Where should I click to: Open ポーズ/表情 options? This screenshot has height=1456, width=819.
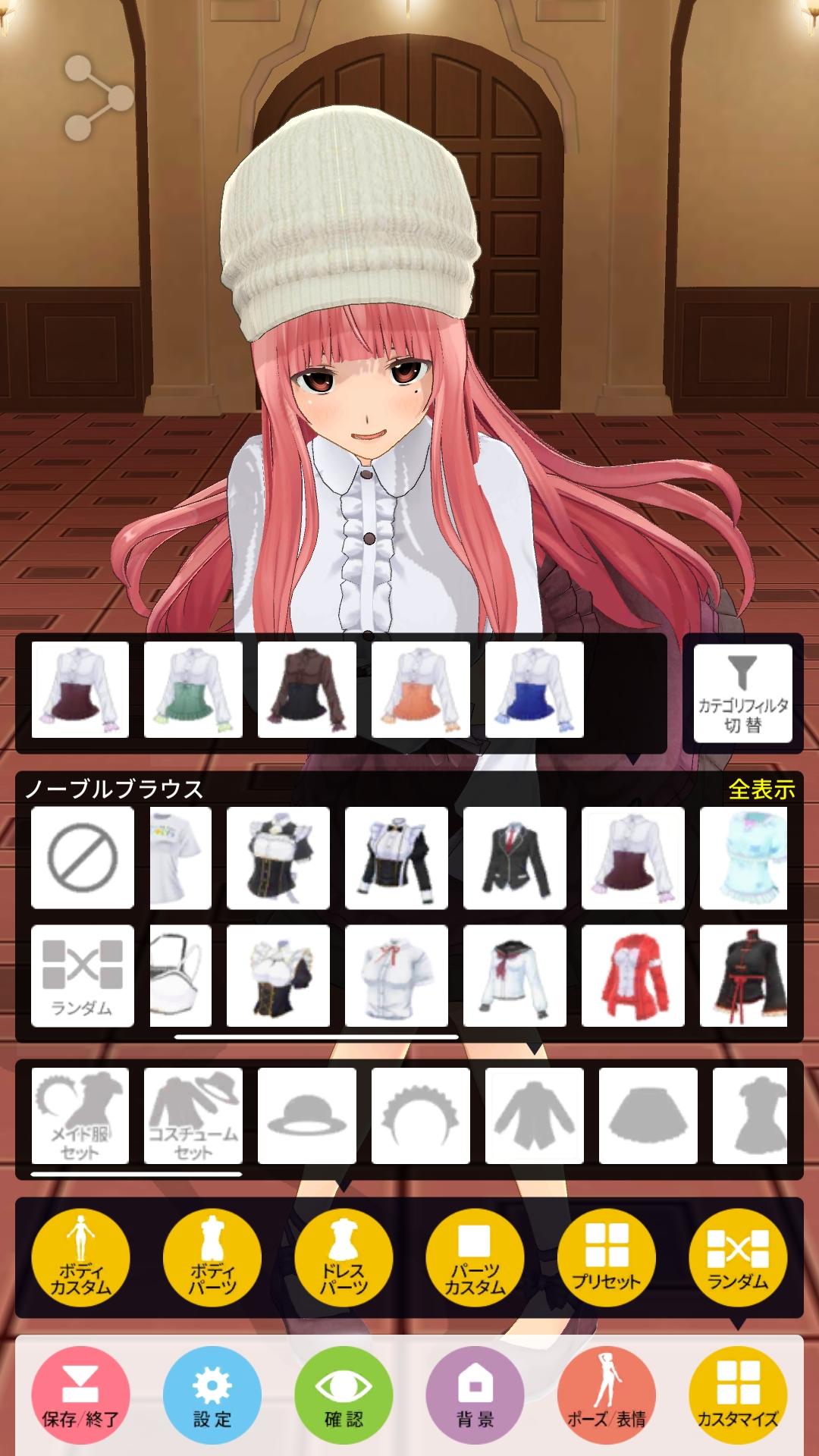click(606, 1395)
